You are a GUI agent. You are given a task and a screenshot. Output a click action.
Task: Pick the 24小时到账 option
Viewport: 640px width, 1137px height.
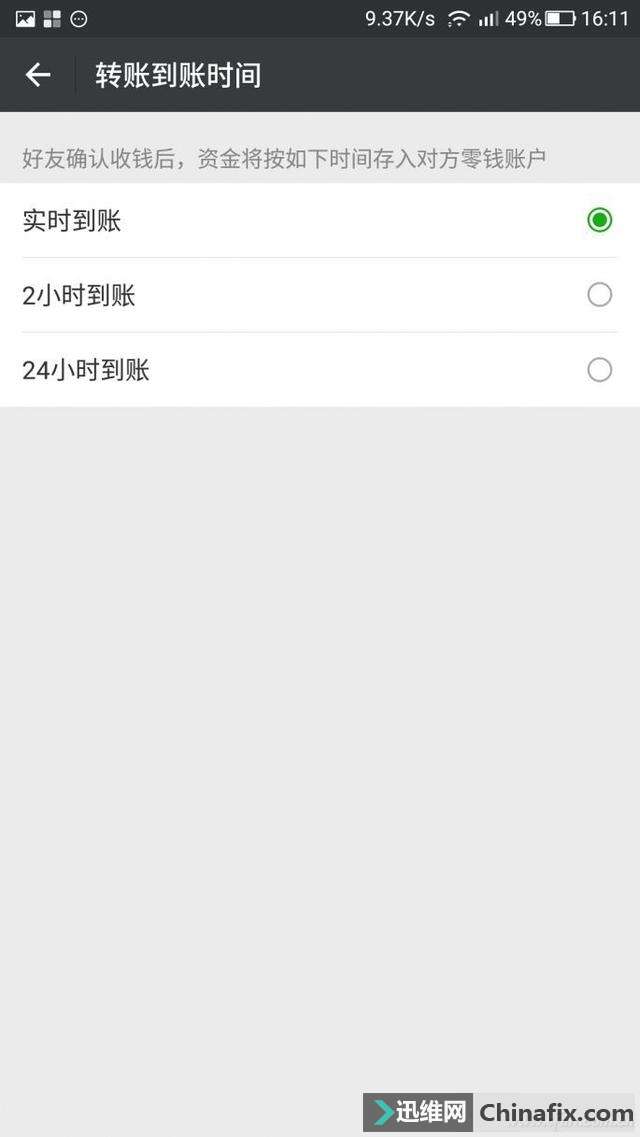(x=320, y=370)
